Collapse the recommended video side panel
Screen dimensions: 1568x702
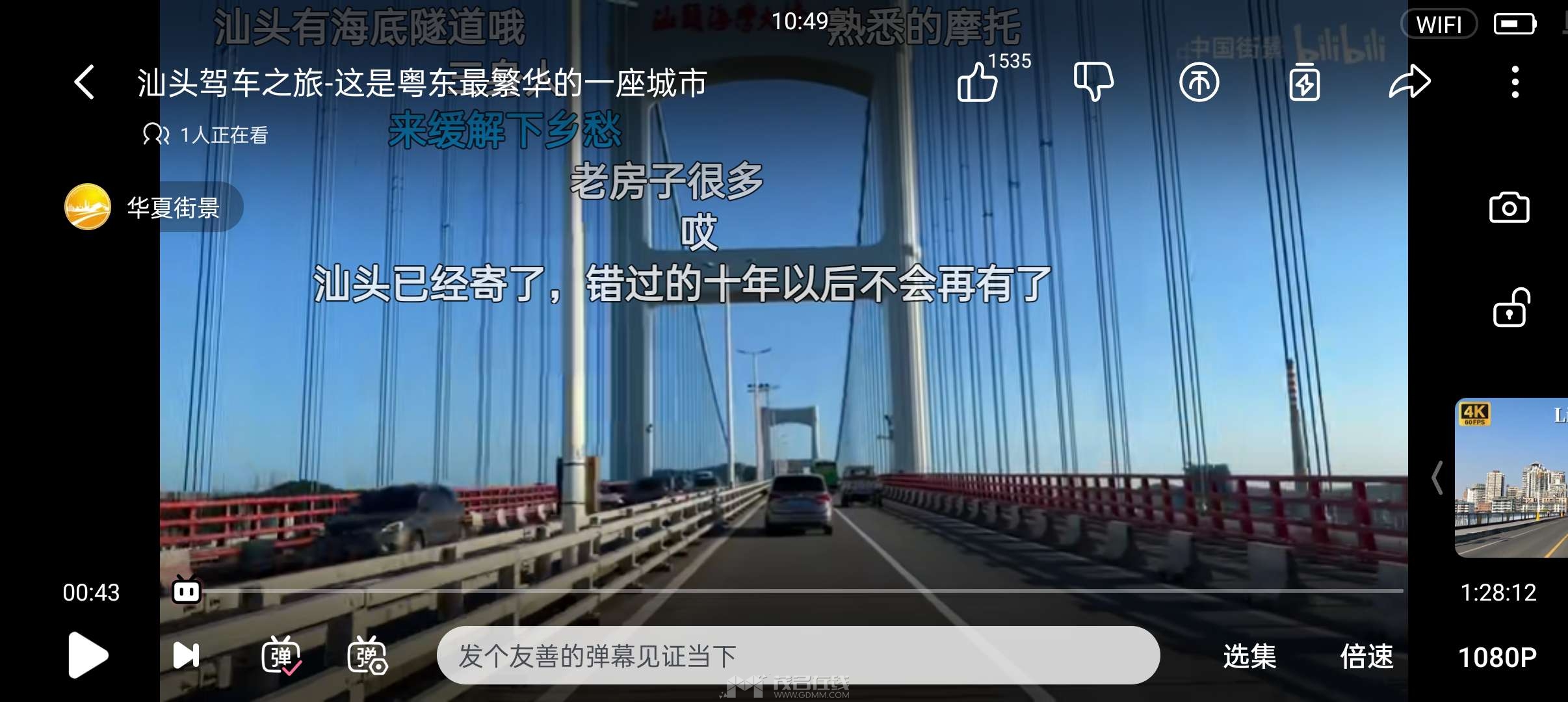click(x=1437, y=478)
